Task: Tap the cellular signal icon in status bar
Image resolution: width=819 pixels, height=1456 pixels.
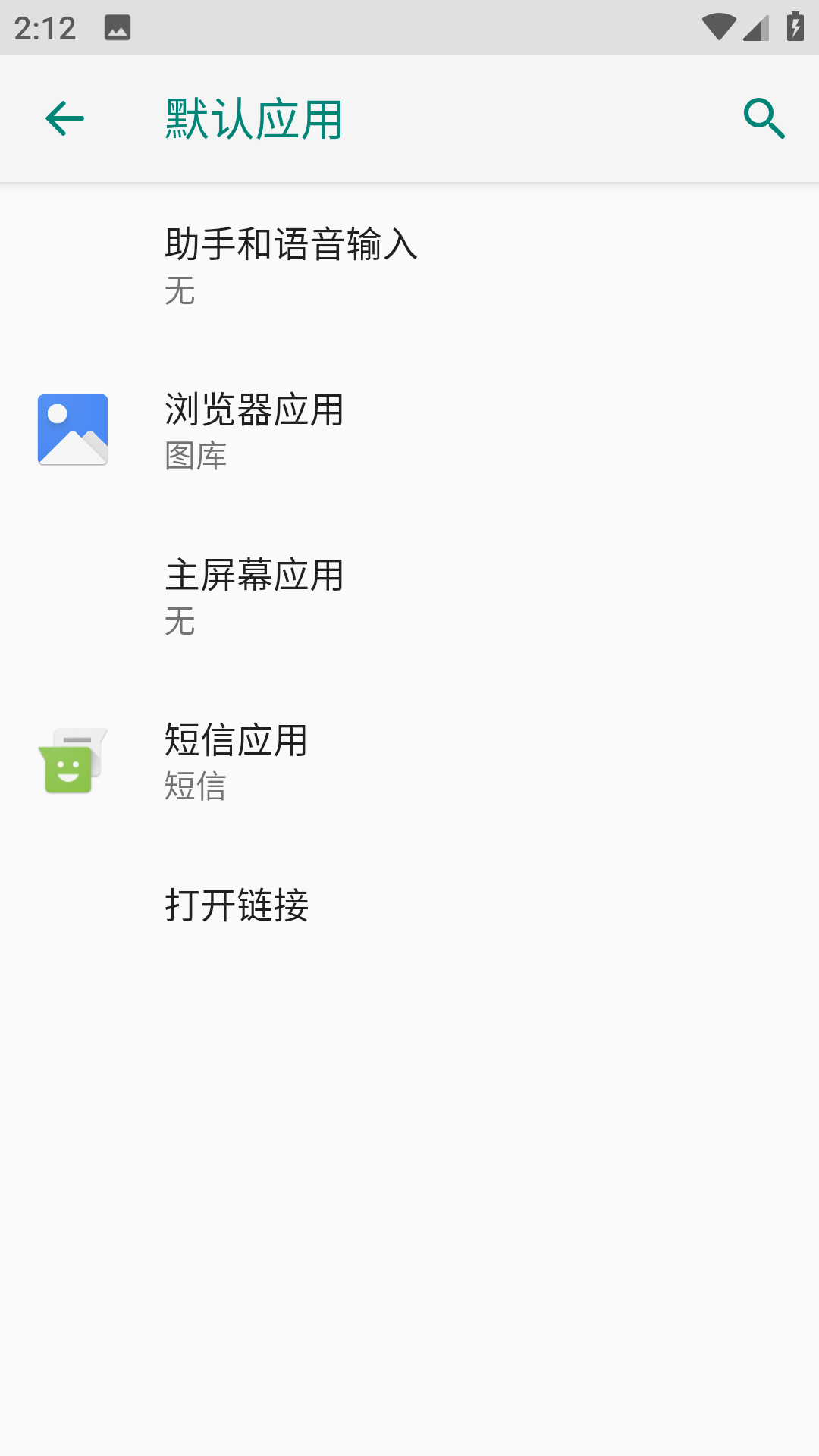Action: pyautogui.click(x=755, y=25)
